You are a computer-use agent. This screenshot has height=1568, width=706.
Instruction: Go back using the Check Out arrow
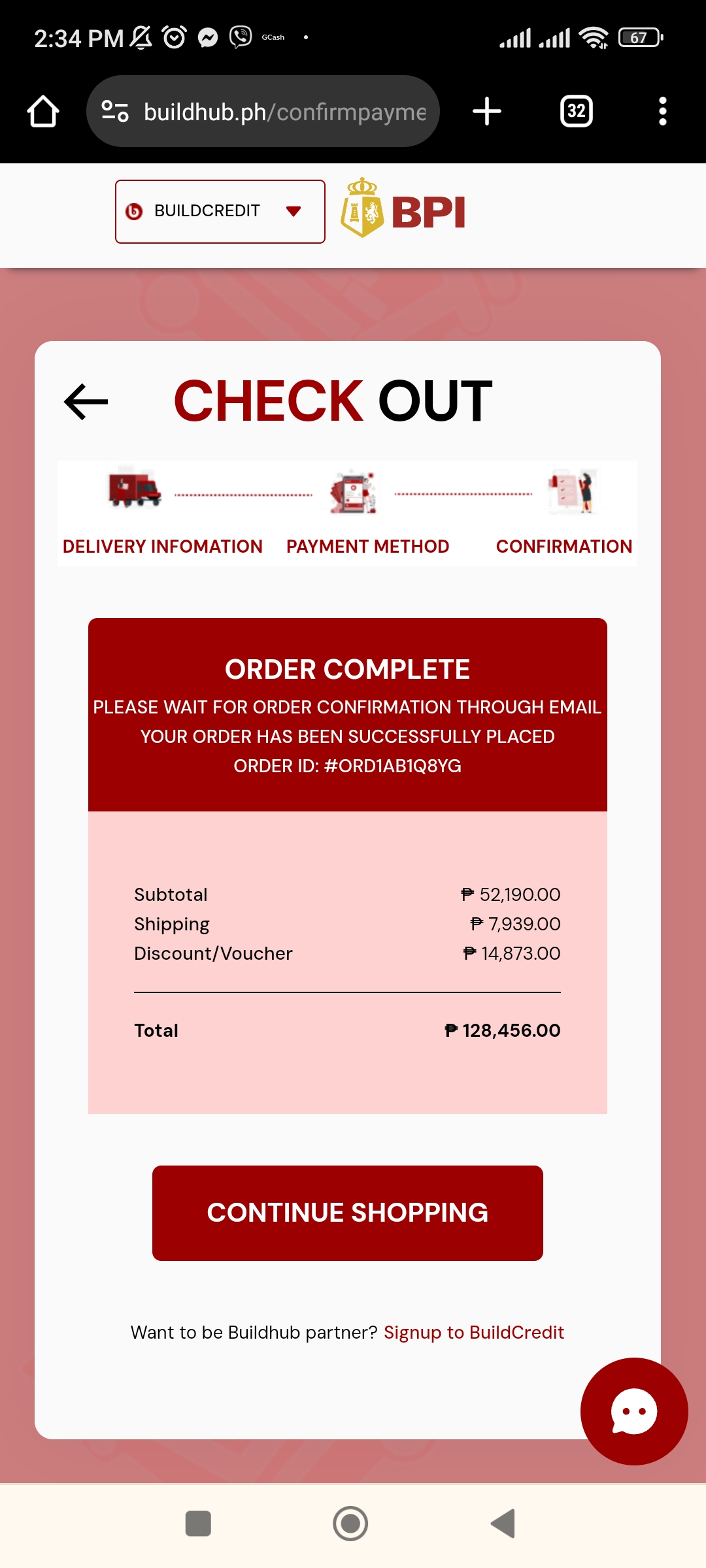coord(86,401)
